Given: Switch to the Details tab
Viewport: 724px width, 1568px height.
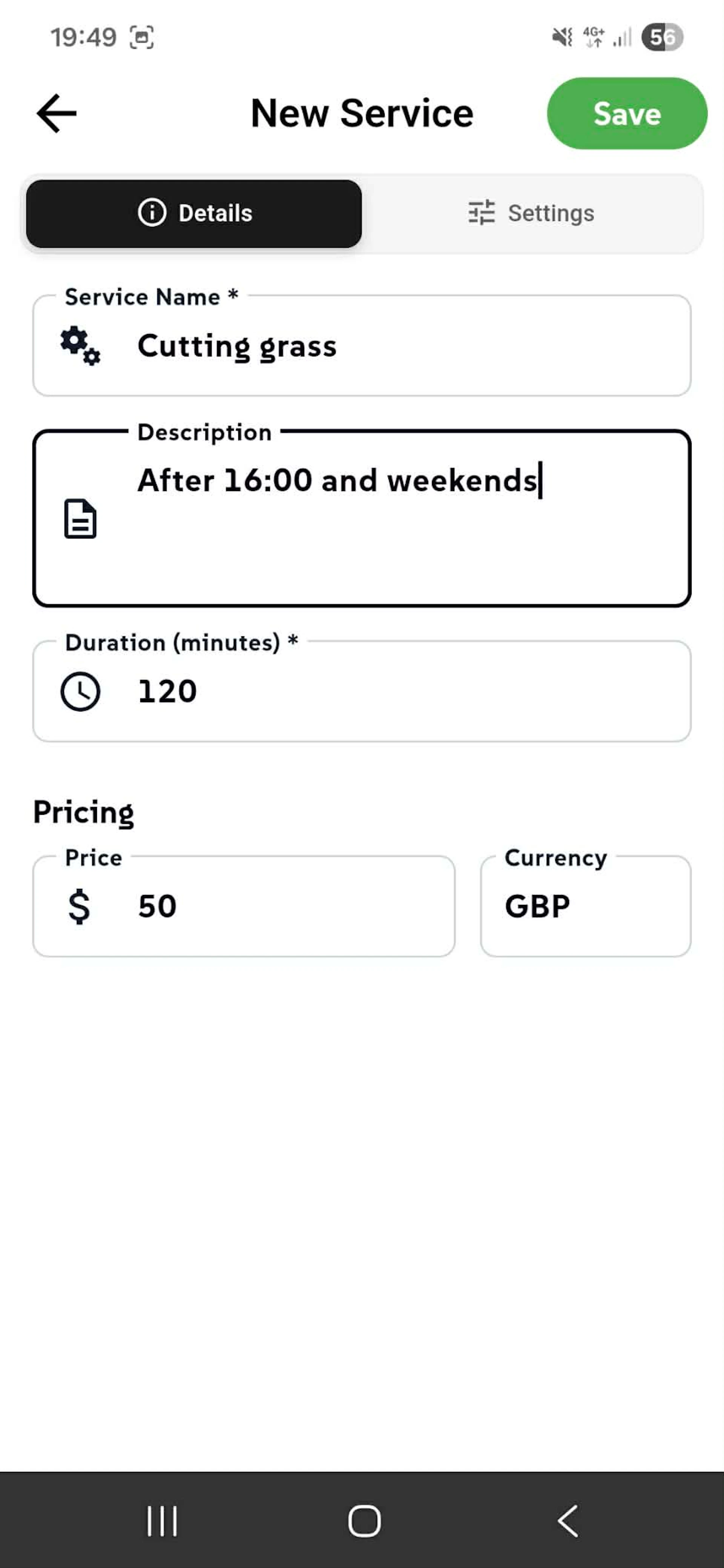Looking at the screenshot, I should (x=194, y=213).
